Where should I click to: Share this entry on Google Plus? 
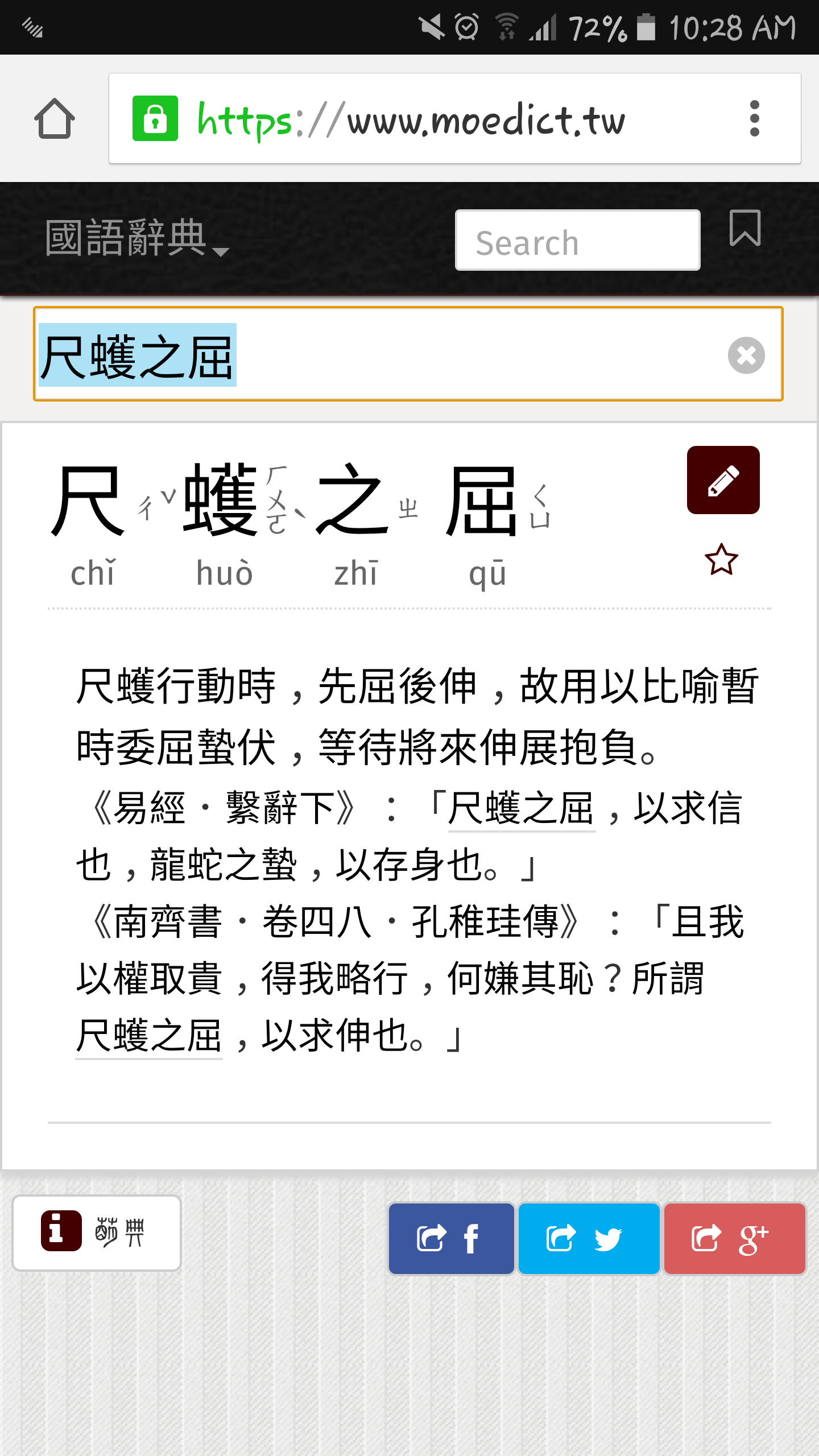click(734, 1238)
